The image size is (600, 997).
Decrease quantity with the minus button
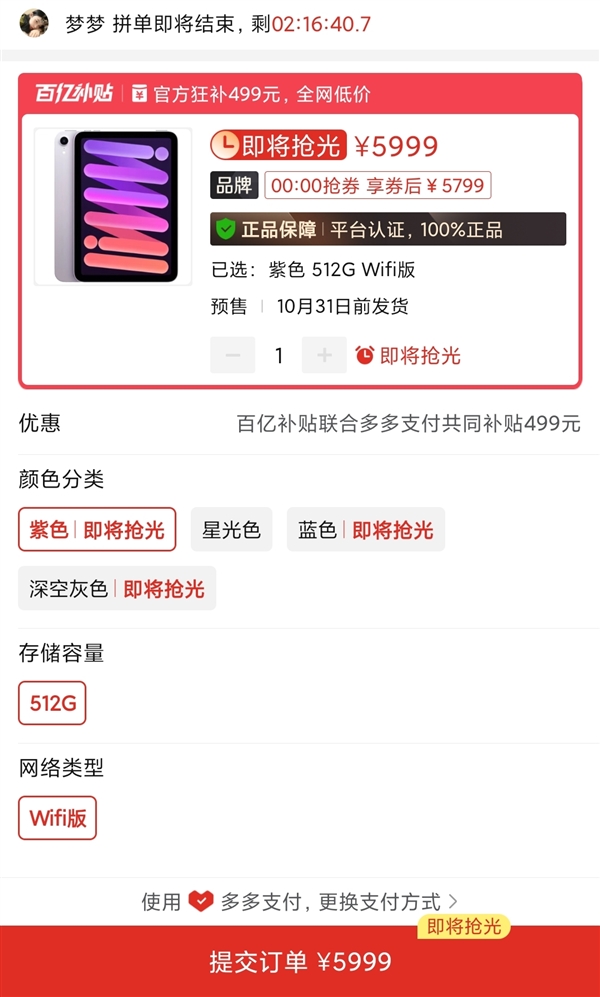point(233,355)
